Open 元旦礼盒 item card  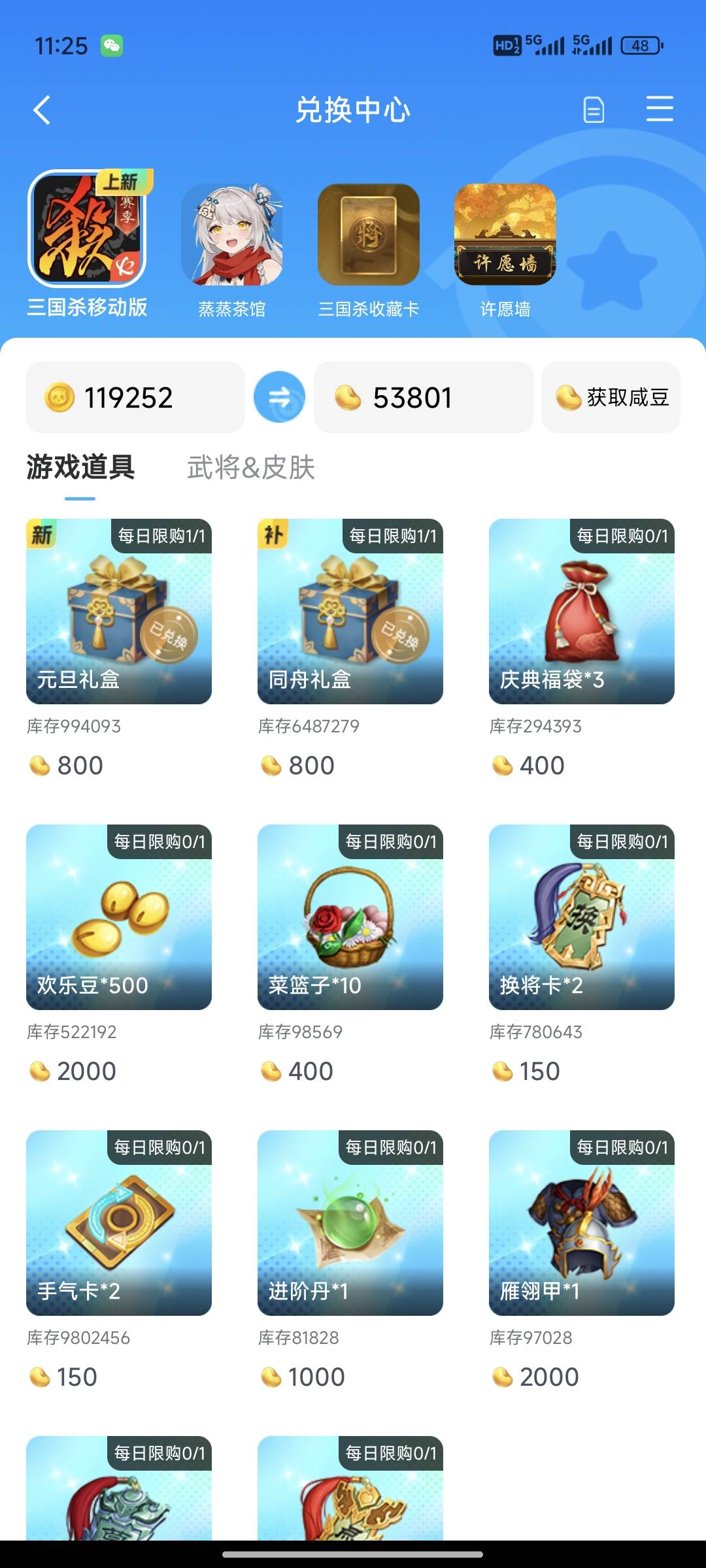119,612
